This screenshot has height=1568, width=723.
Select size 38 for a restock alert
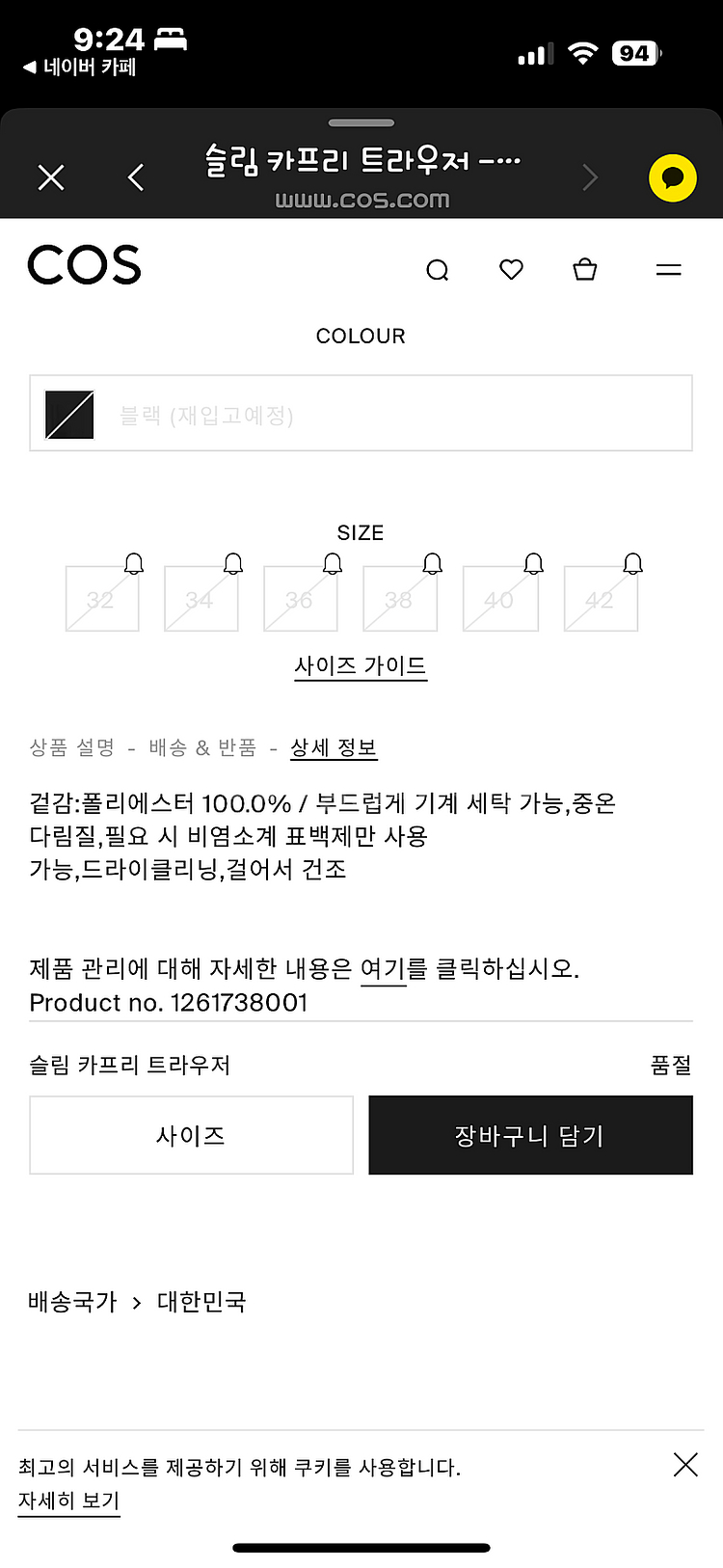coord(400,597)
